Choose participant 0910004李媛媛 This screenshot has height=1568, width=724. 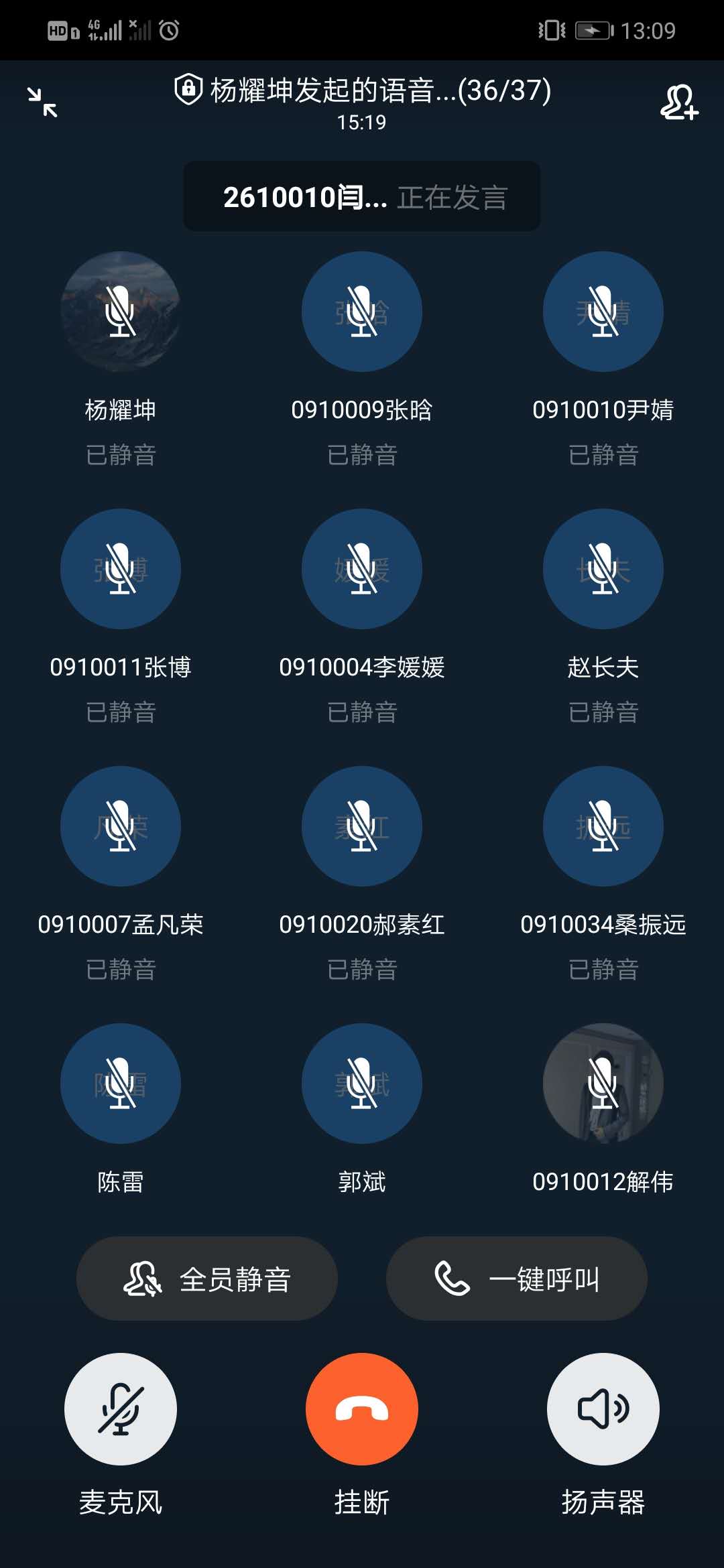[x=362, y=569]
